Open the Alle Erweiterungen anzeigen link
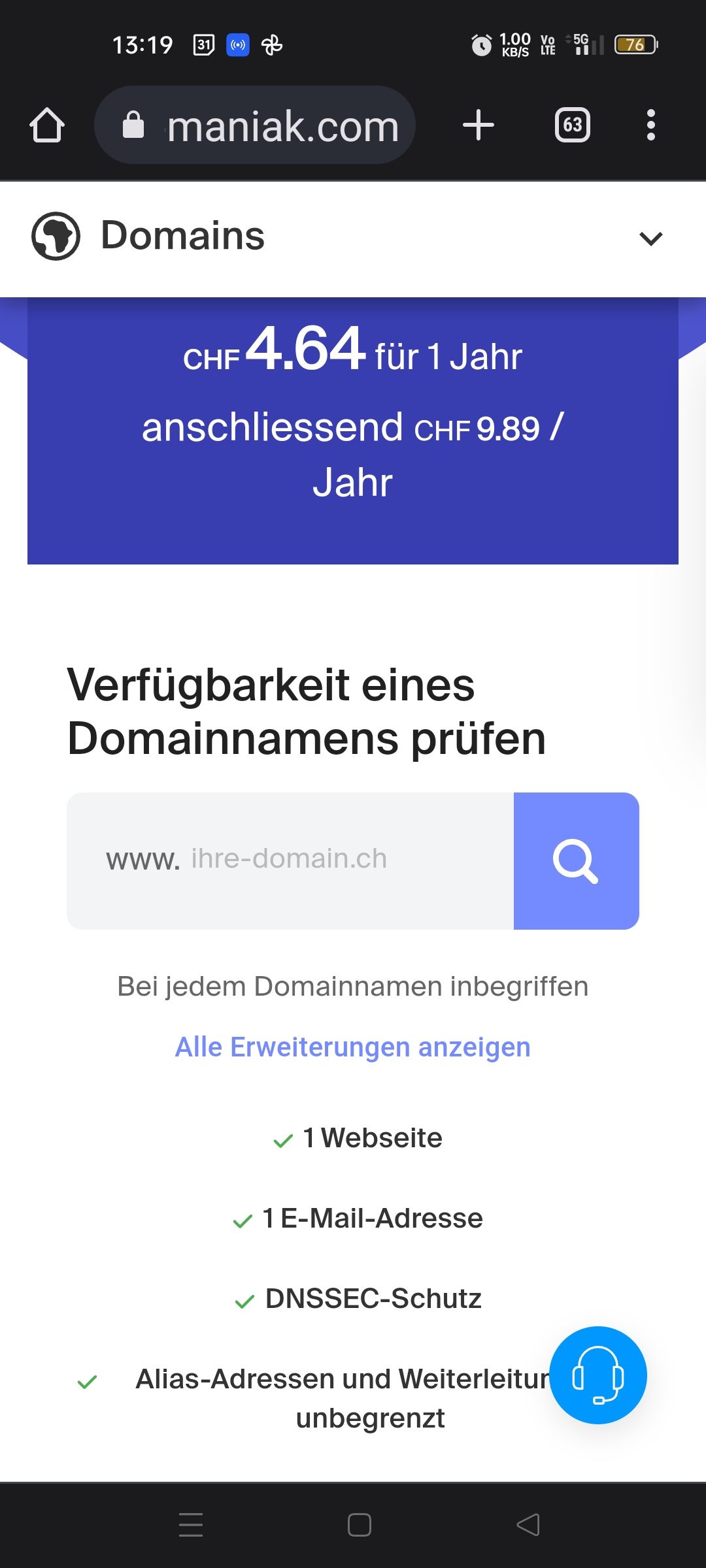Screen dimensions: 706x1568 coord(353,1047)
